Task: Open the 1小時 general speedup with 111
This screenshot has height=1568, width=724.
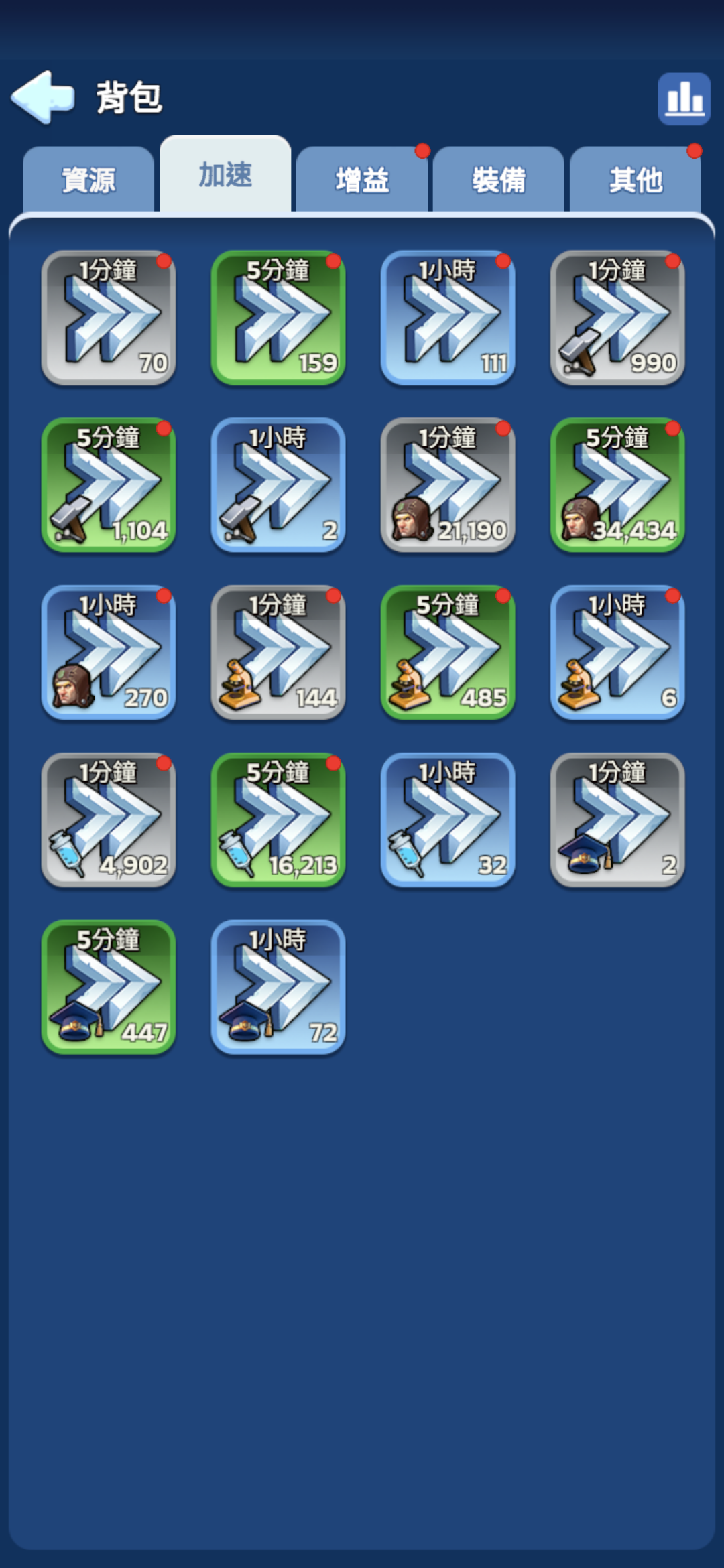Action: tap(448, 318)
